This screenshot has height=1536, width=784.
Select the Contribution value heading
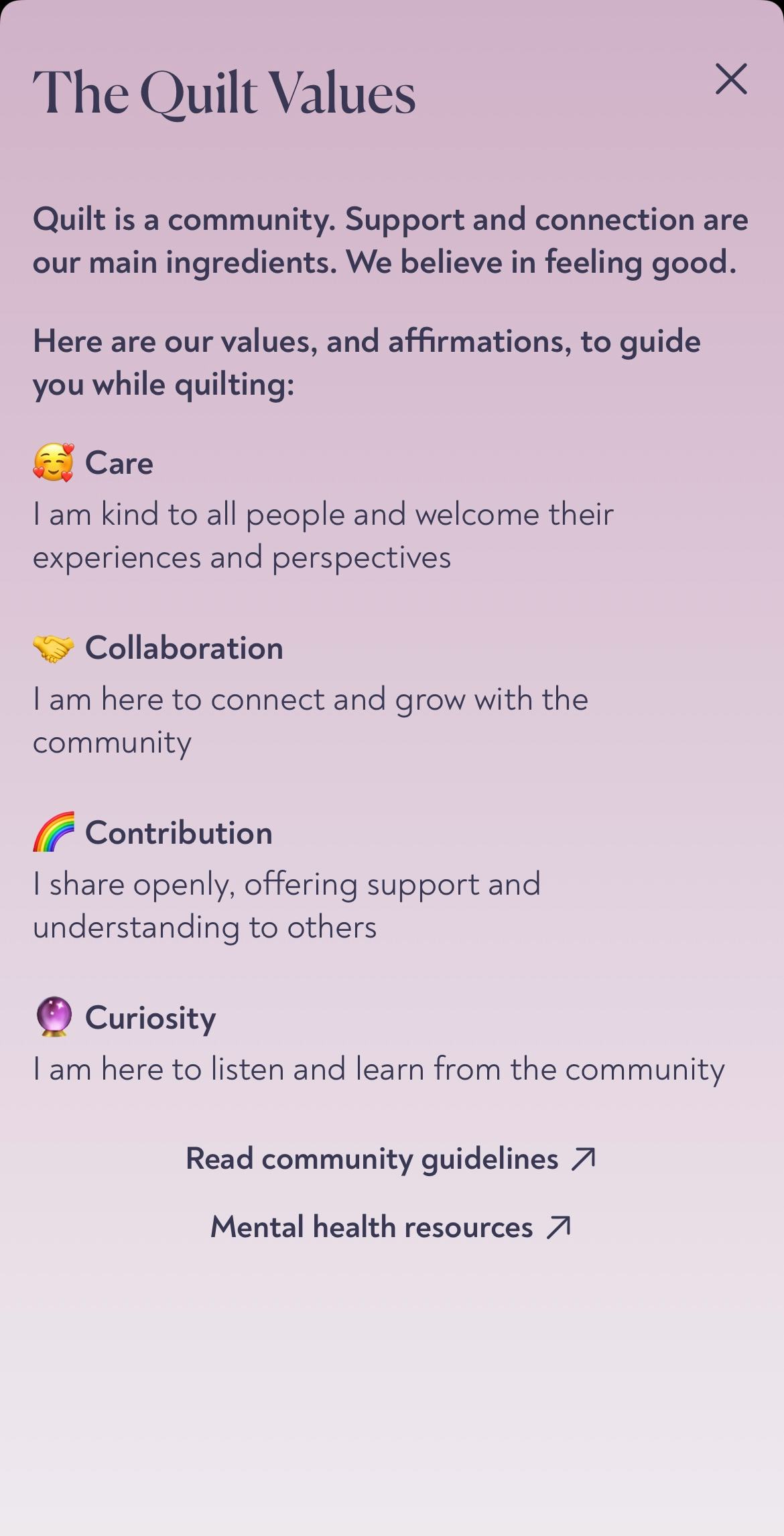coord(180,832)
